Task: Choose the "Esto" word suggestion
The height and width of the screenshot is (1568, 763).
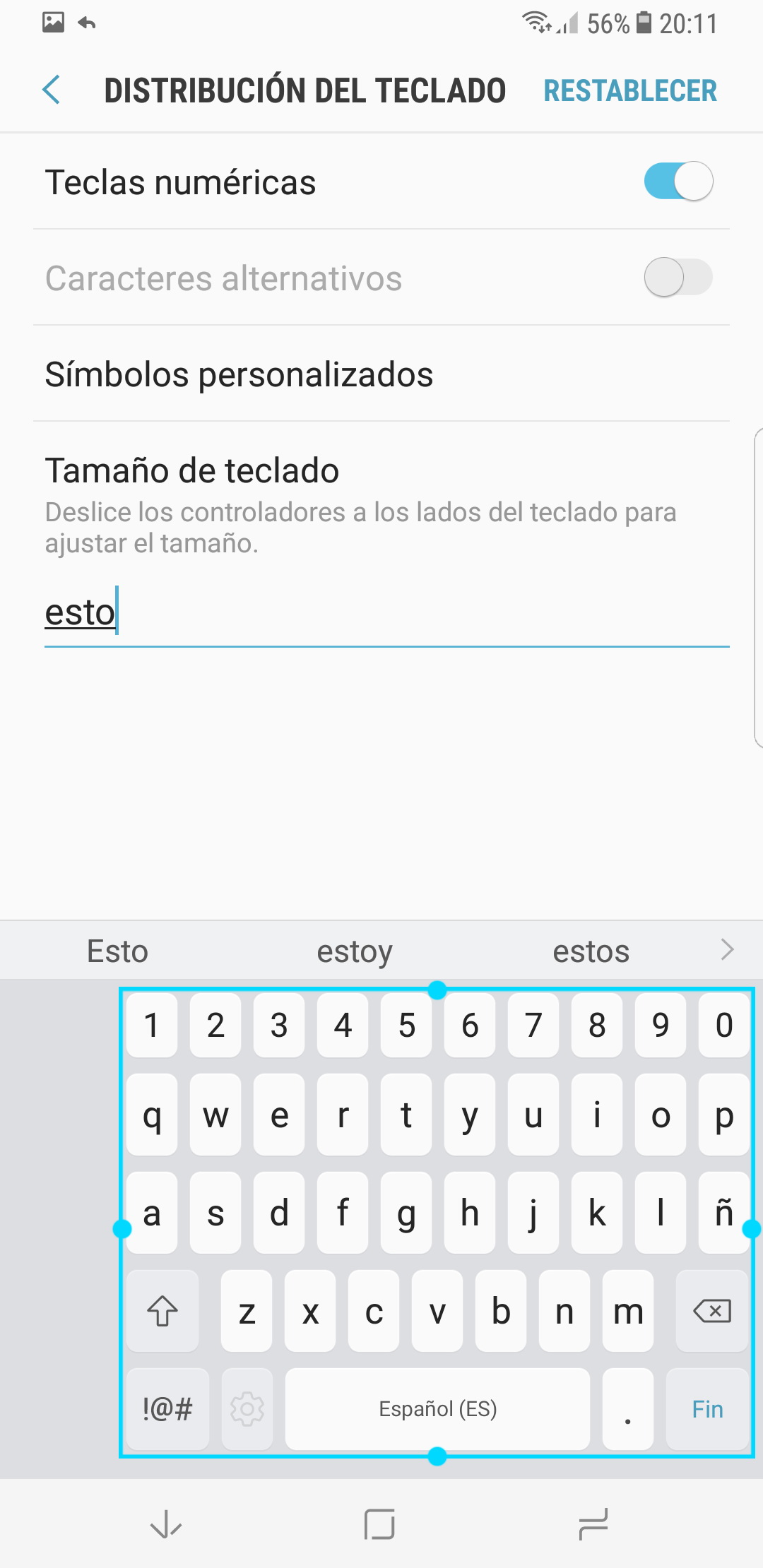Action: [x=117, y=951]
